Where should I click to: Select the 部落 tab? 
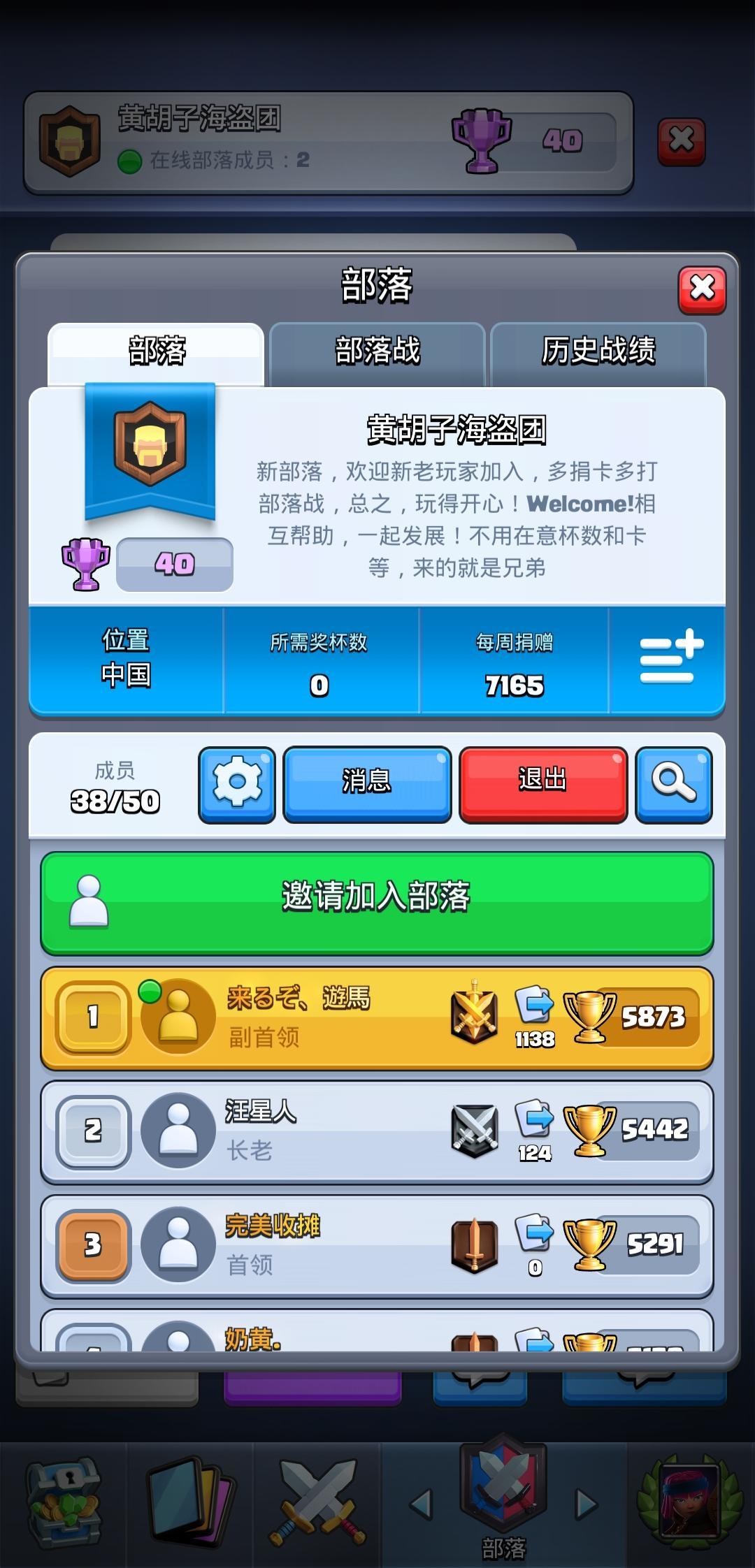point(157,352)
